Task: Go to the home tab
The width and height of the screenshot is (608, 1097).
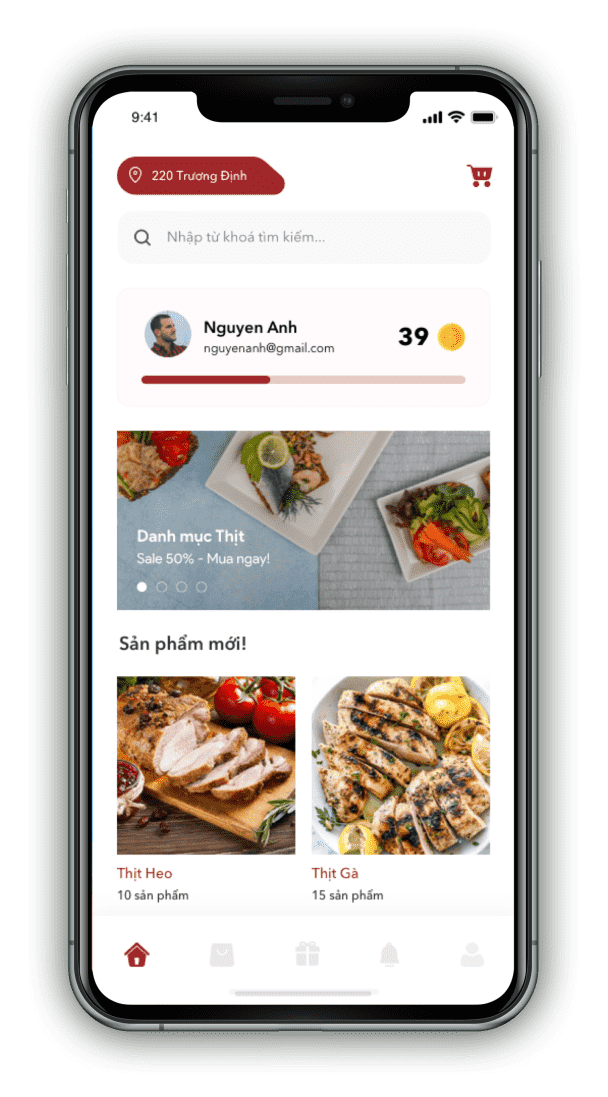Action: [x=136, y=954]
